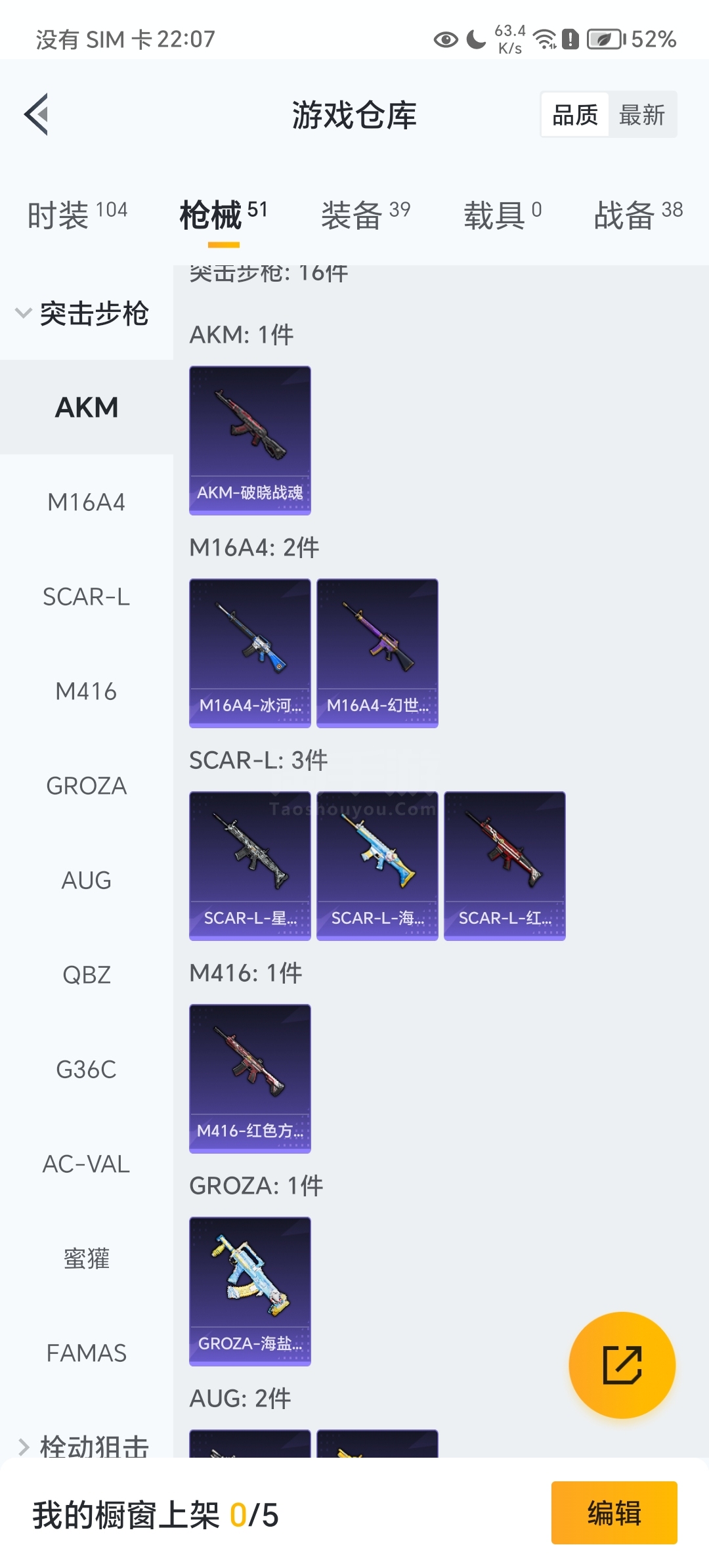Tap the orange share floating button
The height and width of the screenshot is (1568, 709).
coord(622,1365)
